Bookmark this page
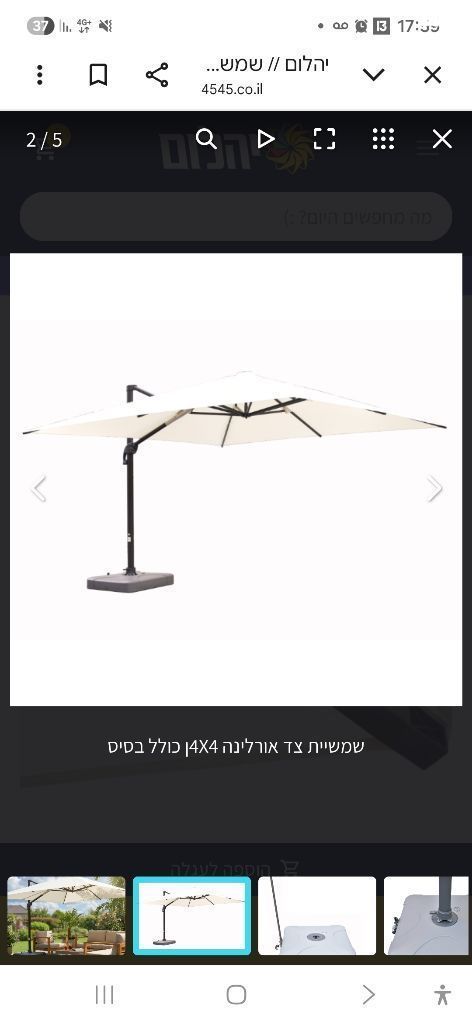This screenshot has height=1024, width=472. coord(98,75)
